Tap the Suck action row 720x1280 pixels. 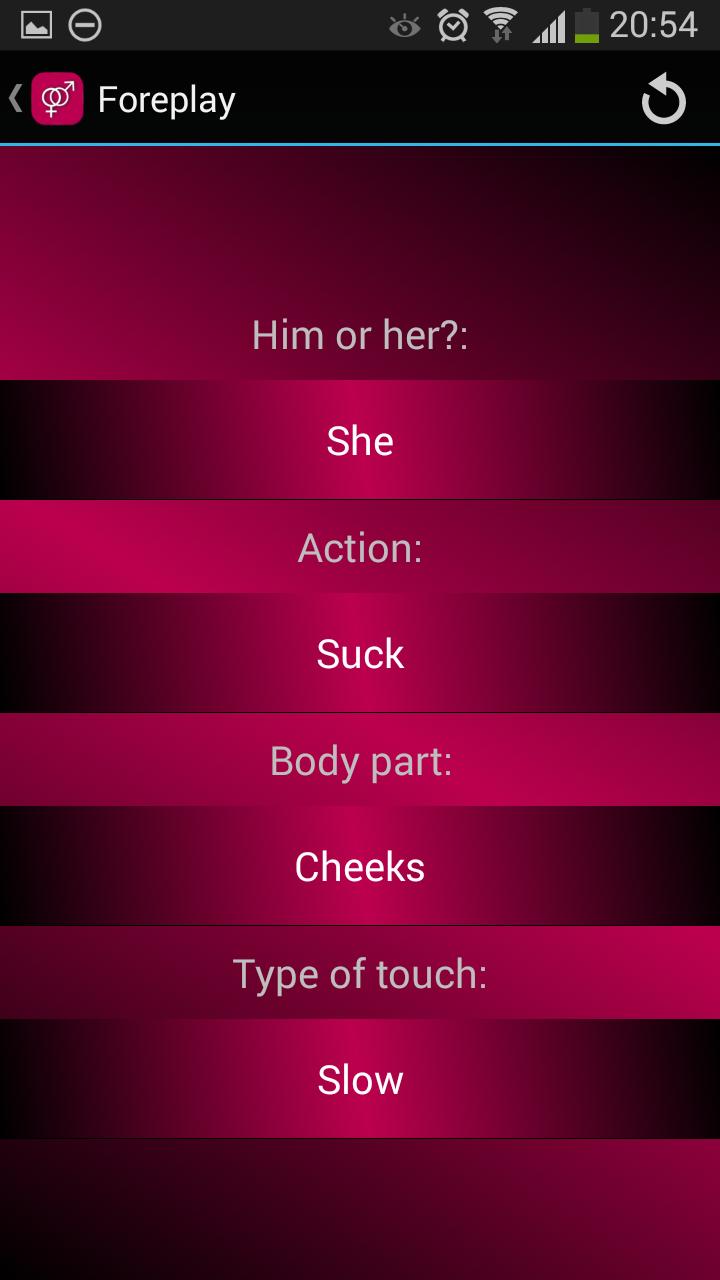pos(360,653)
